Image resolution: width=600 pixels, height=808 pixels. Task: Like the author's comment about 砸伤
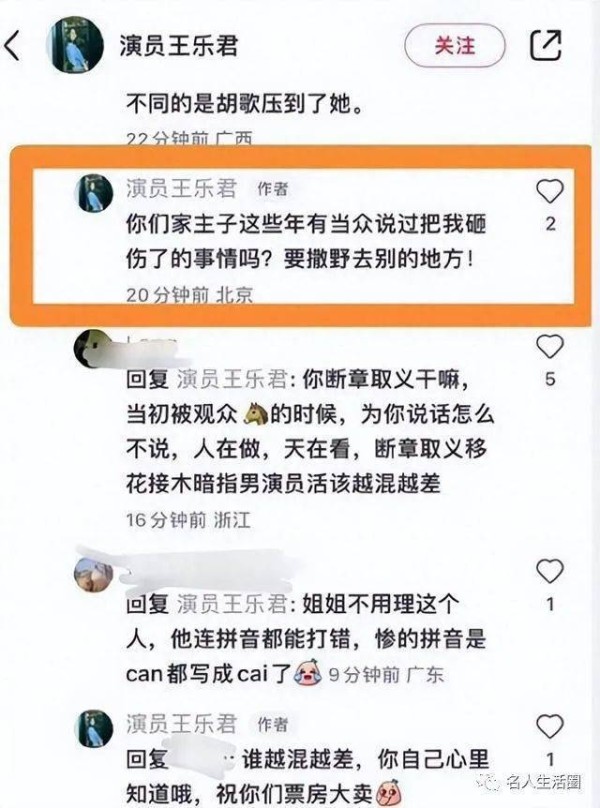549,191
